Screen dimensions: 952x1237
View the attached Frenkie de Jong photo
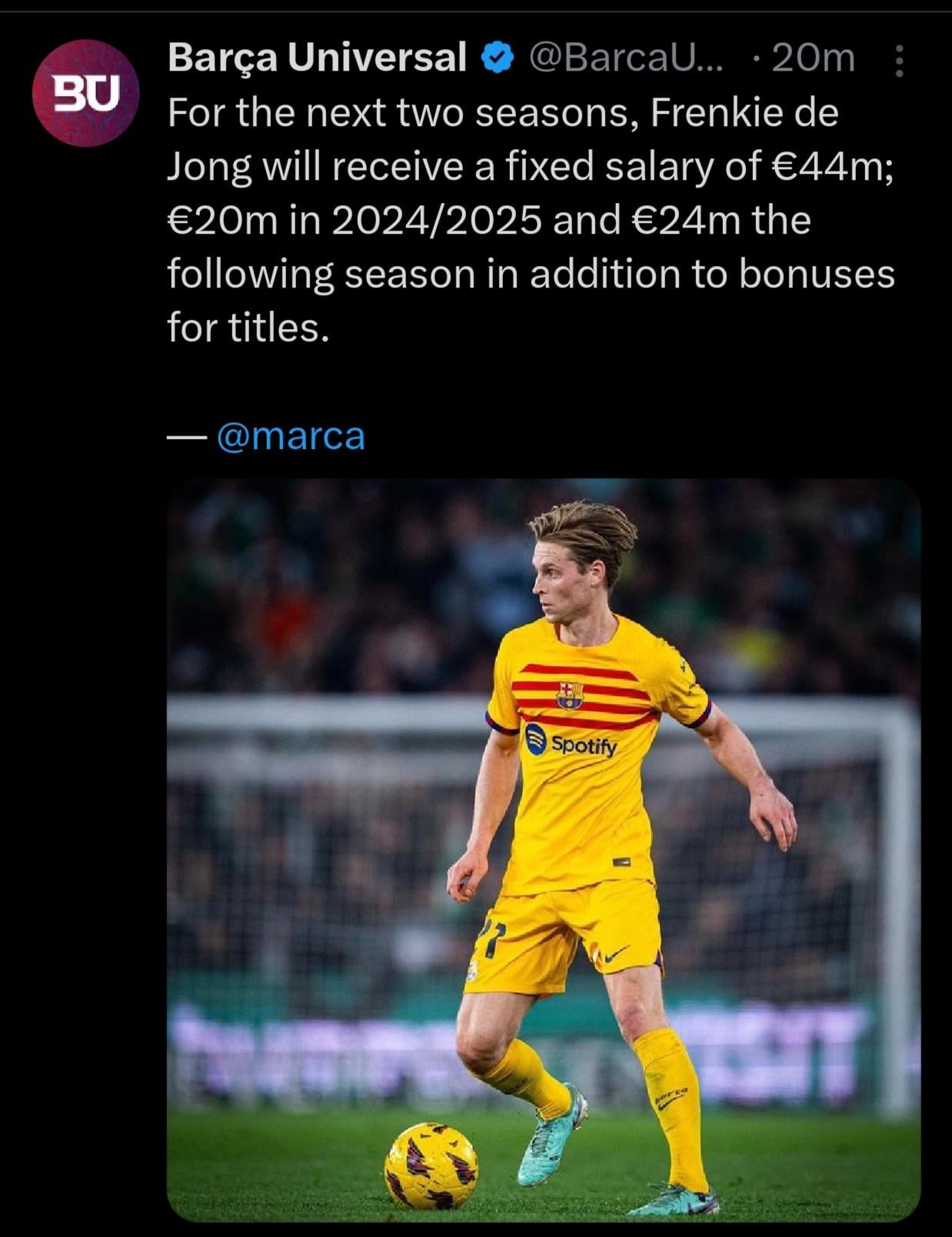click(x=543, y=850)
